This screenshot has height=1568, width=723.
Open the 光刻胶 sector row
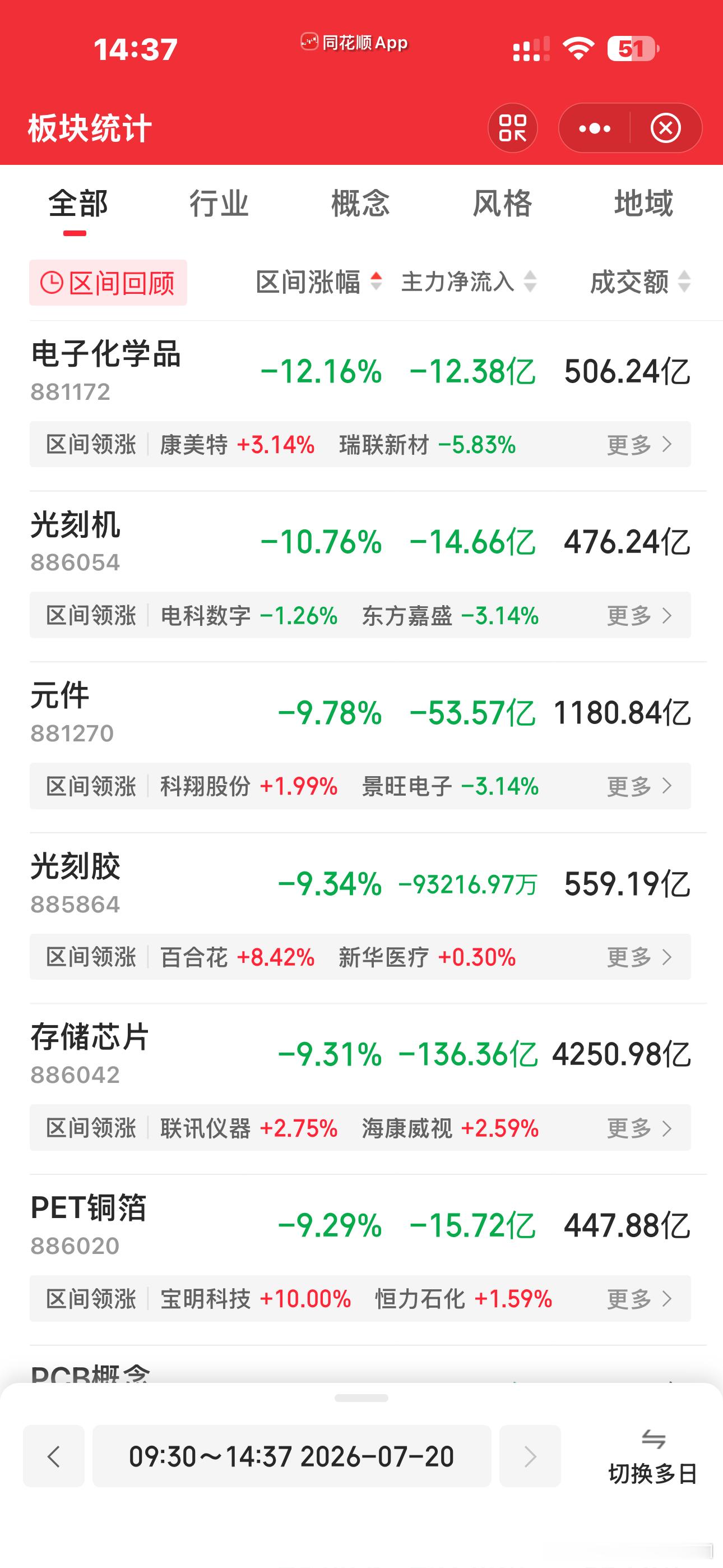(x=360, y=883)
